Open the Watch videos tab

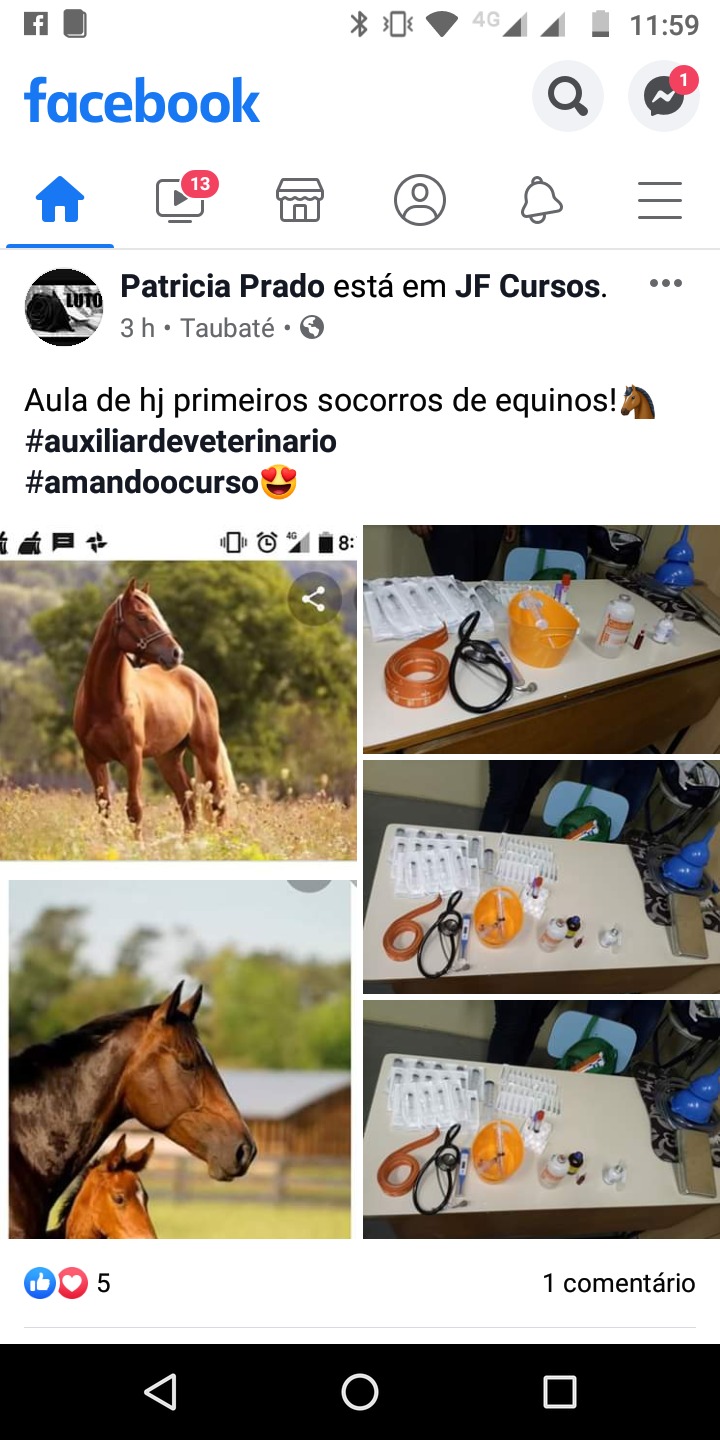point(181,200)
